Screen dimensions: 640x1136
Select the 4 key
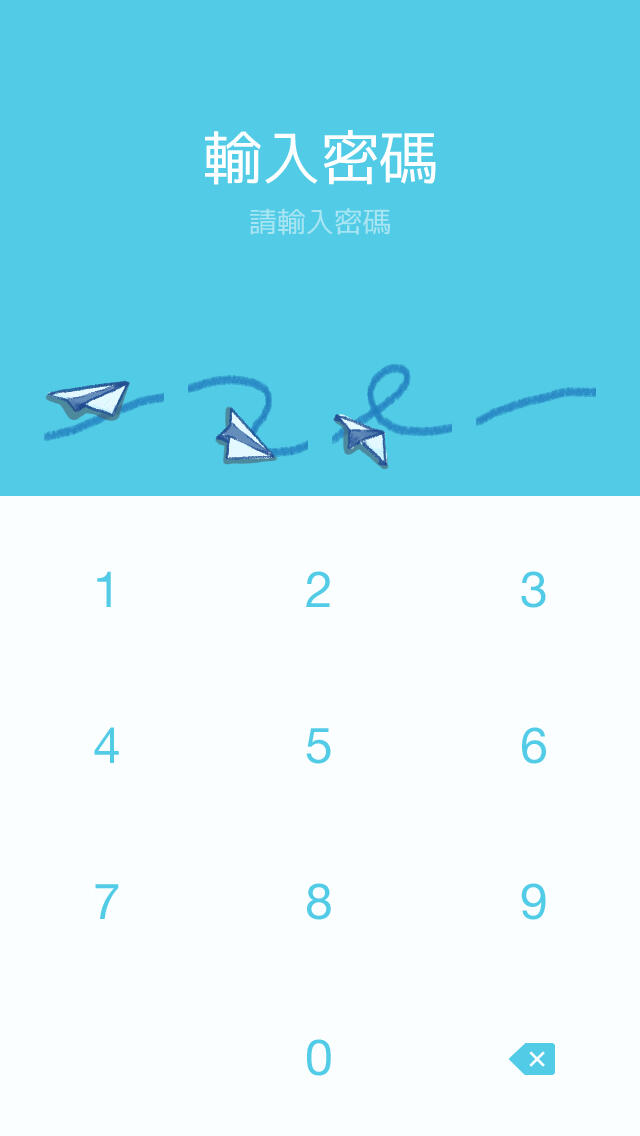click(x=107, y=746)
